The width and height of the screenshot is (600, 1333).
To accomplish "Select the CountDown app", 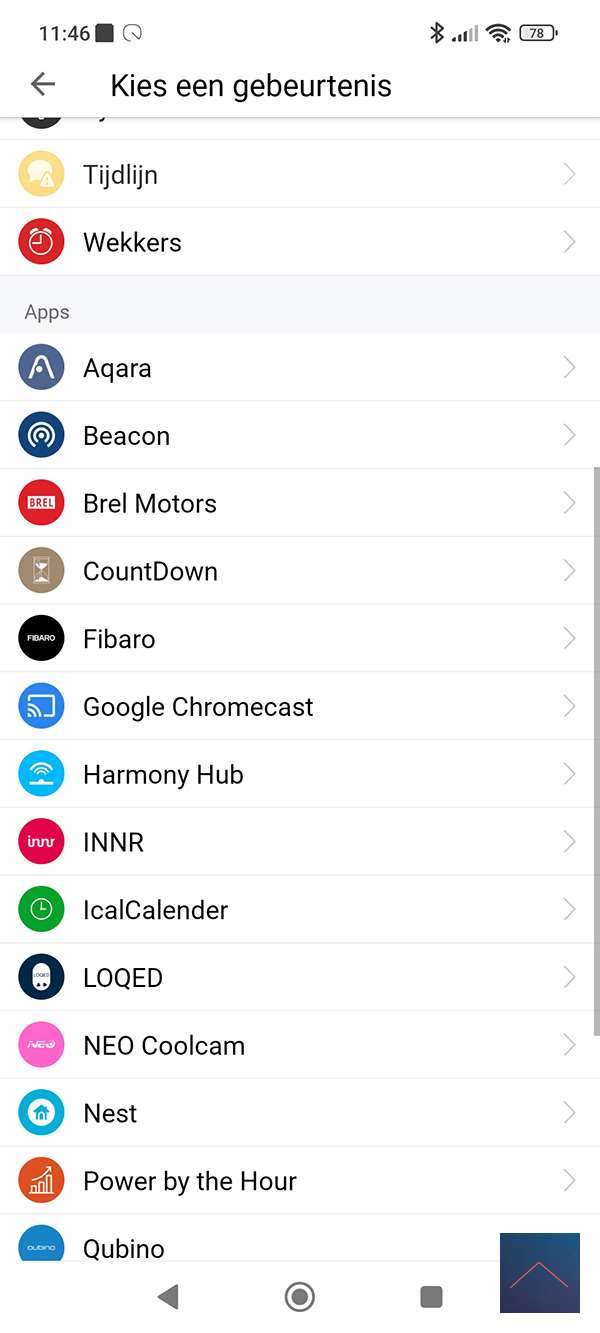I will (x=300, y=571).
